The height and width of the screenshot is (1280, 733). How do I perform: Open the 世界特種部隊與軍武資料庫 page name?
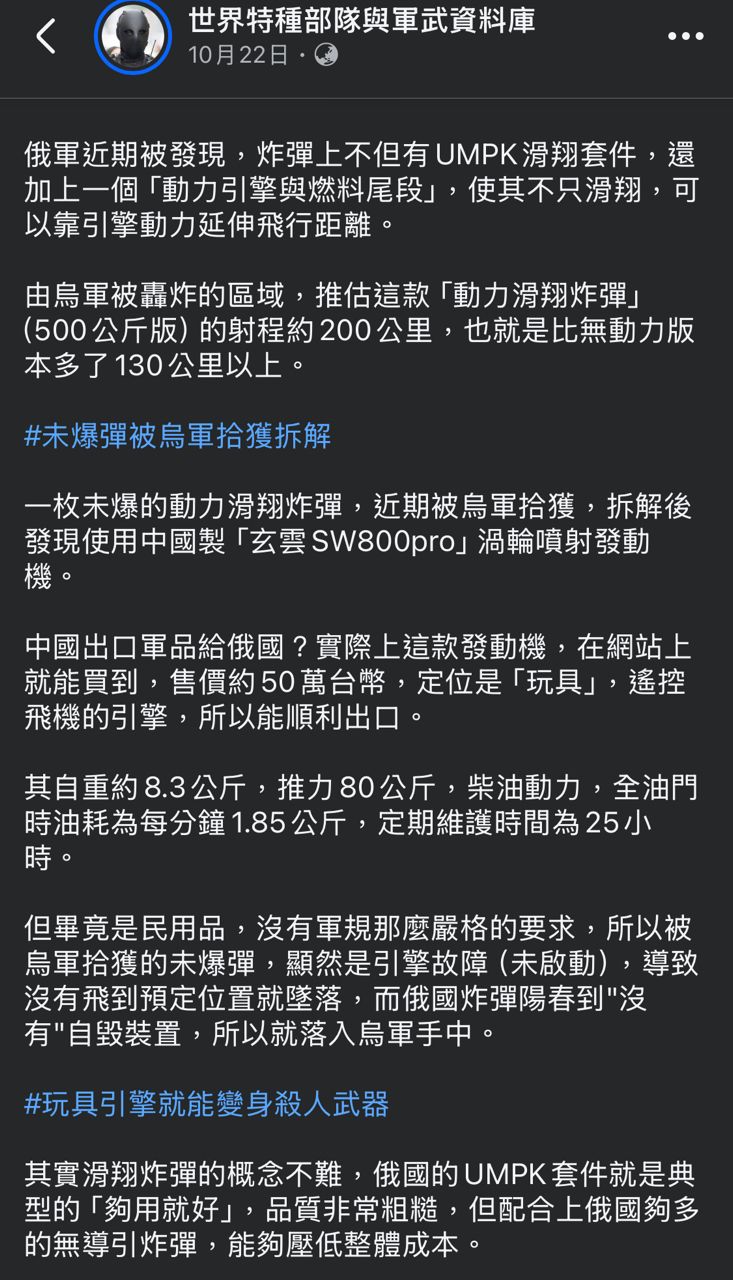point(361,19)
